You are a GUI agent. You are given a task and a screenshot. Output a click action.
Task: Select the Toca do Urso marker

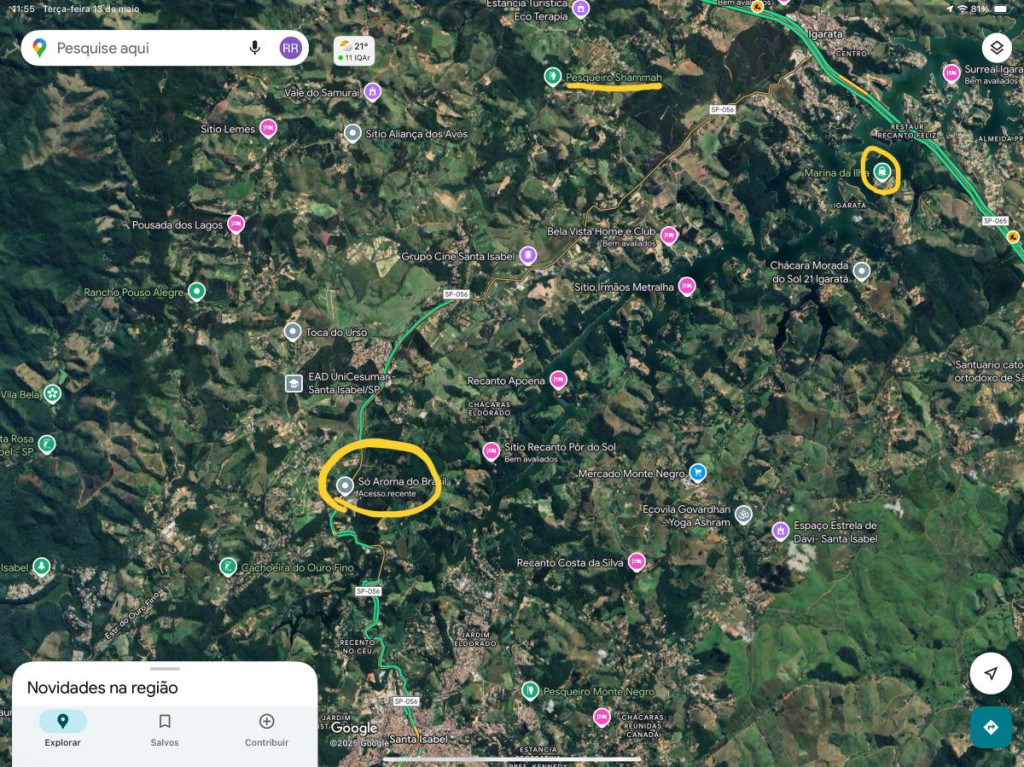pyautogui.click(x=293, y=331)
